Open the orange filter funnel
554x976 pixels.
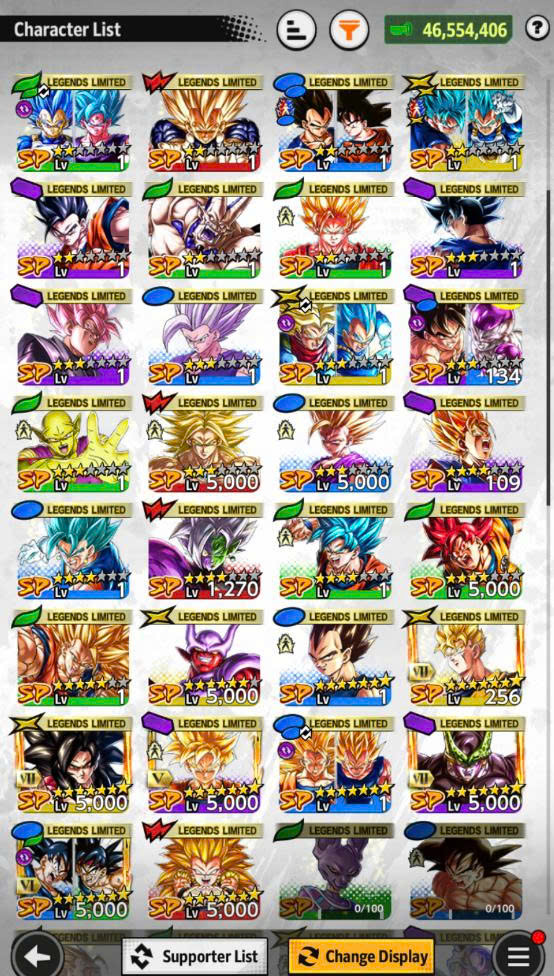click(x=349, y=29)
